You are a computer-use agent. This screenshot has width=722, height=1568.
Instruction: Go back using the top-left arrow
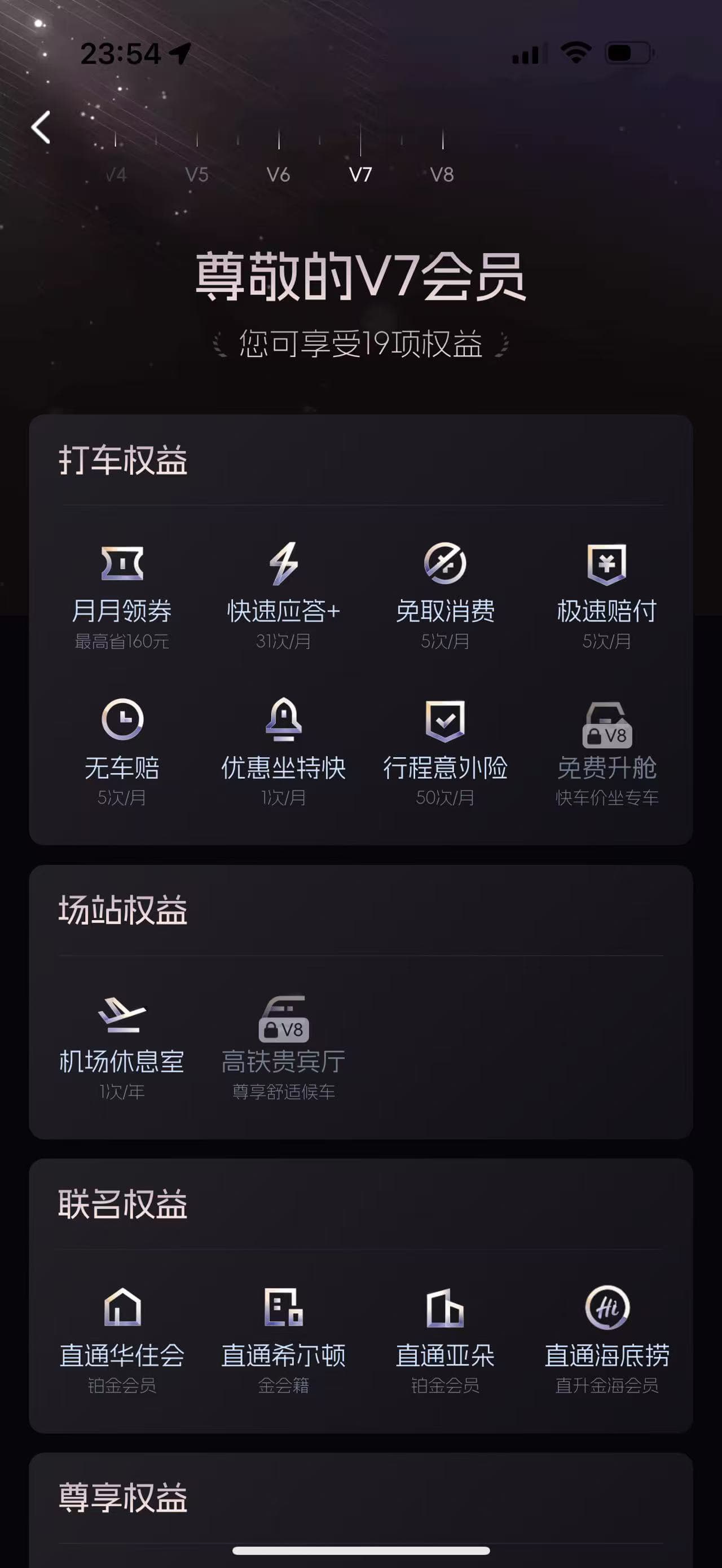click(41, 127)
